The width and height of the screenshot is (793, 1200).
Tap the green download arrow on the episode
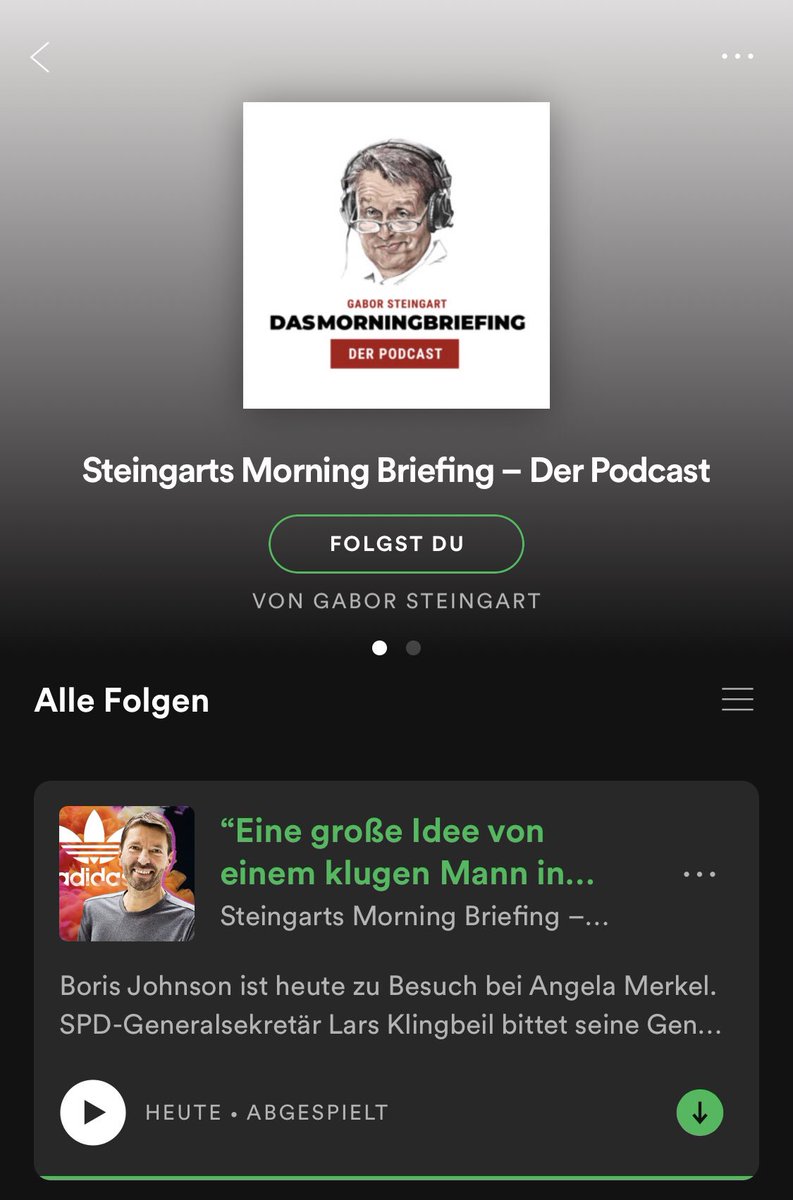point(699,1112)
